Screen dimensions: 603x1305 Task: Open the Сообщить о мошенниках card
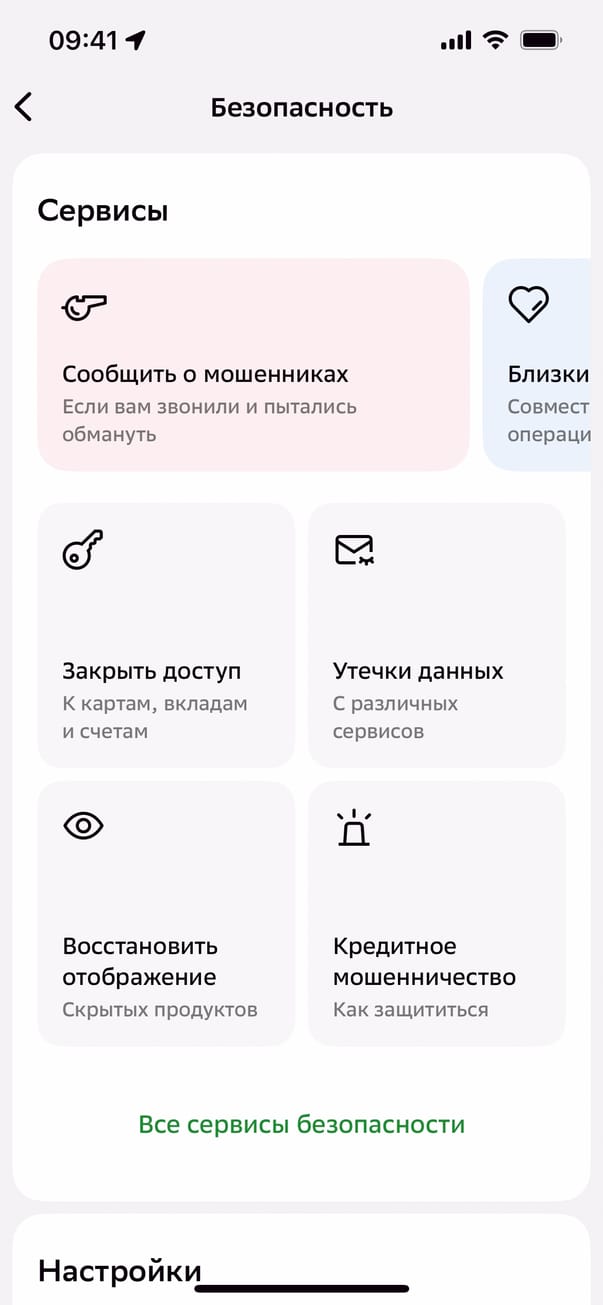[253, 365]
